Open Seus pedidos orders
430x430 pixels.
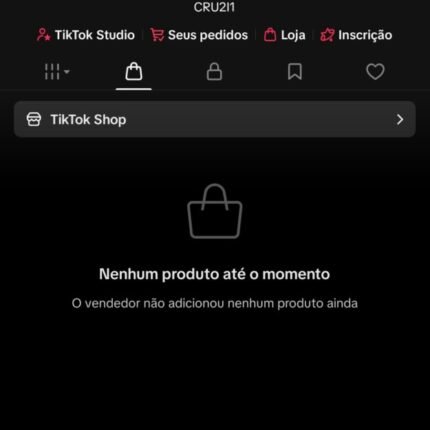tap(199, 35)
